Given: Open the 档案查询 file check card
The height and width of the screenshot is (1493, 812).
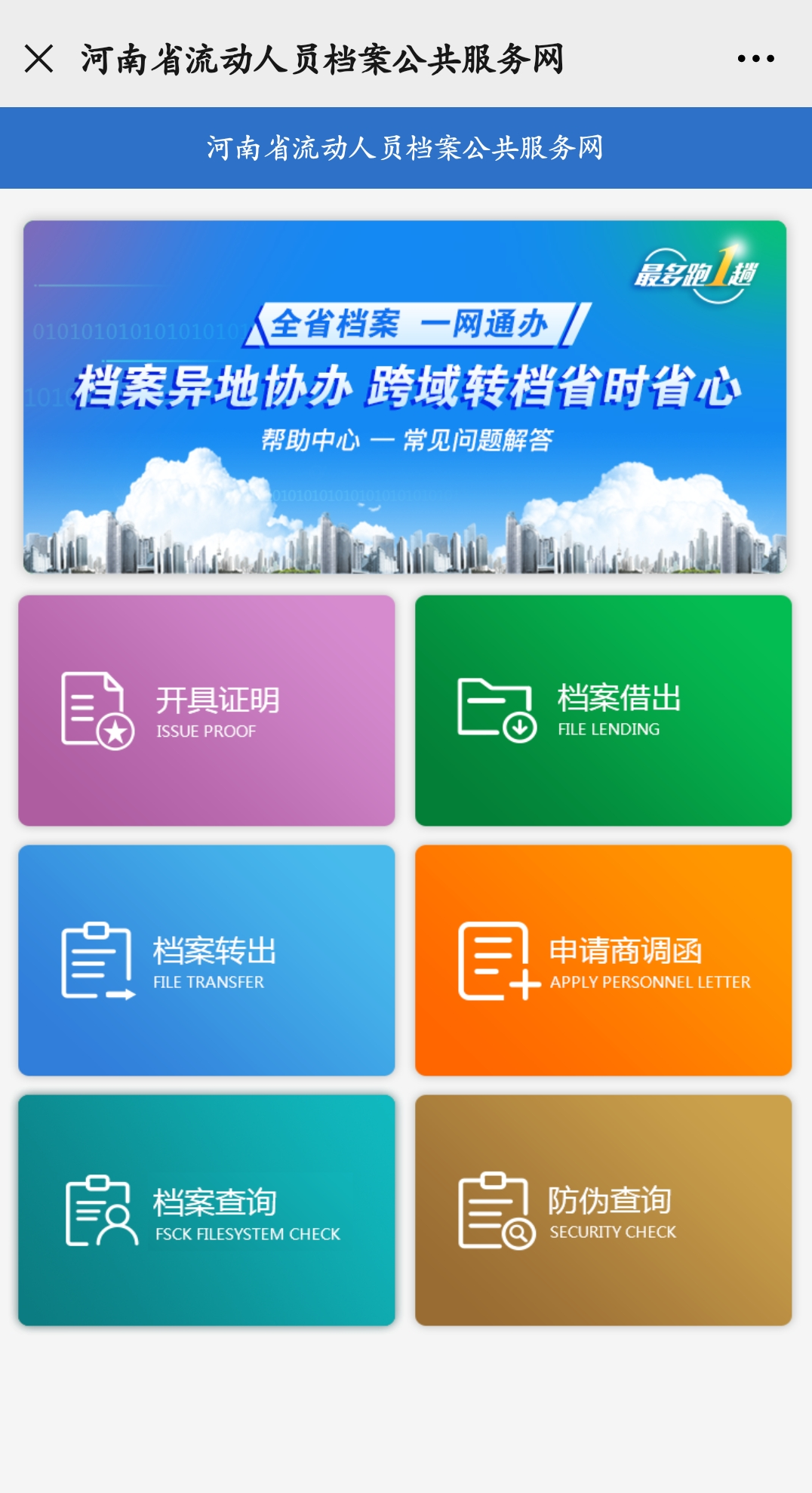Looking at the screenshot, I should (x=207, y=1211).
